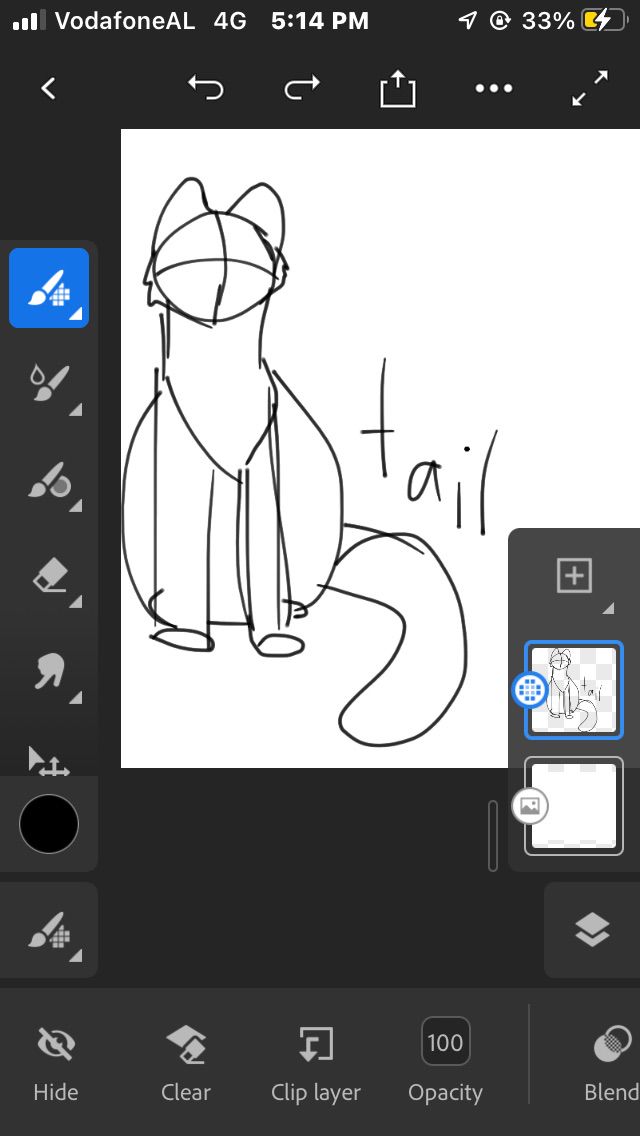The width and height of the screenshot is (640, 1136).
Task: Open the layers stack panel
Action: pos(592,930)
